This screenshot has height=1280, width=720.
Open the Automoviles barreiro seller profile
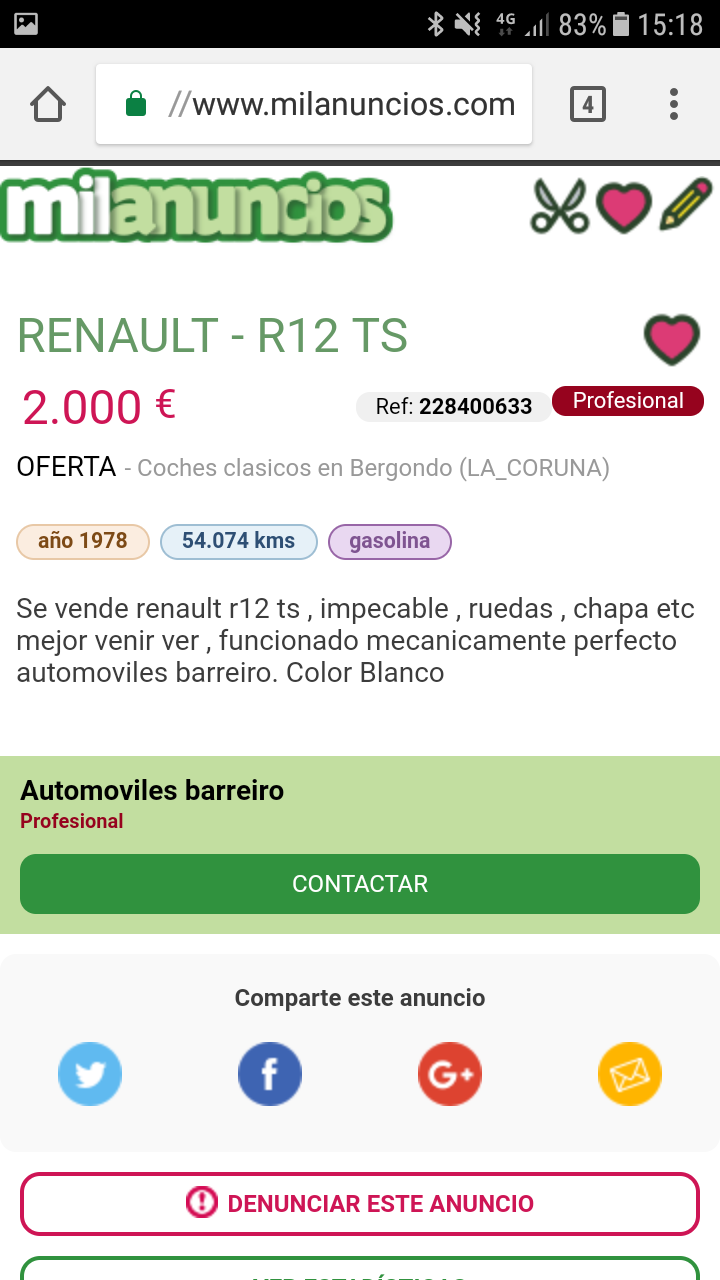152,791
